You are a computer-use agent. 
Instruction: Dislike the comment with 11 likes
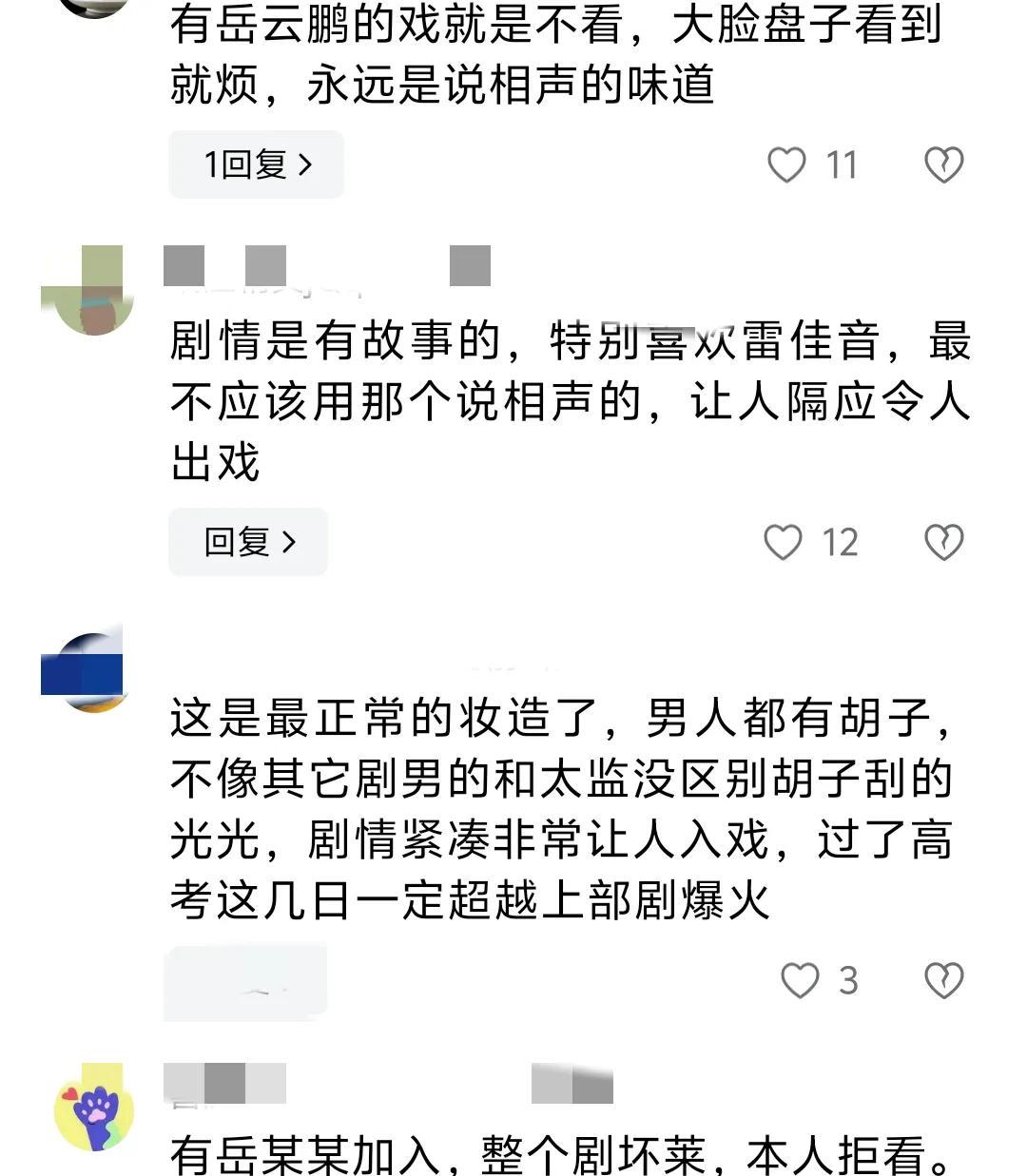click(943, 164)
